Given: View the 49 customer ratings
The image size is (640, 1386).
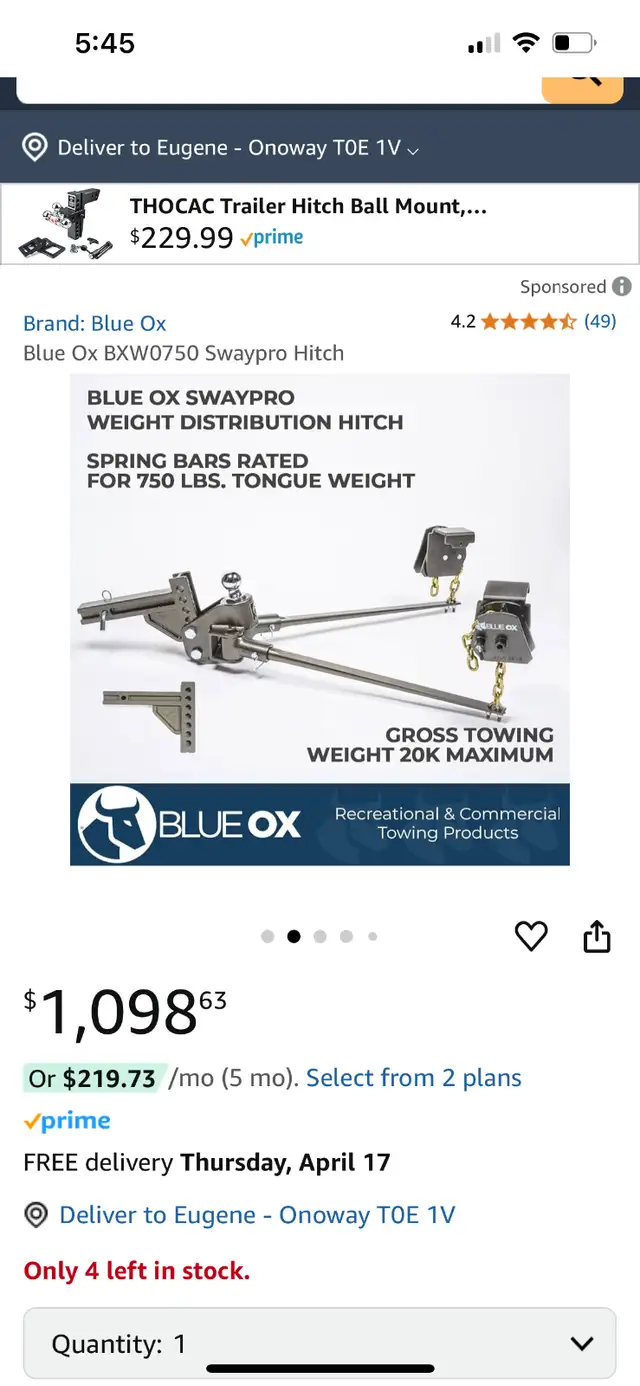Looking at the screenshot, I should coord(599,322).
